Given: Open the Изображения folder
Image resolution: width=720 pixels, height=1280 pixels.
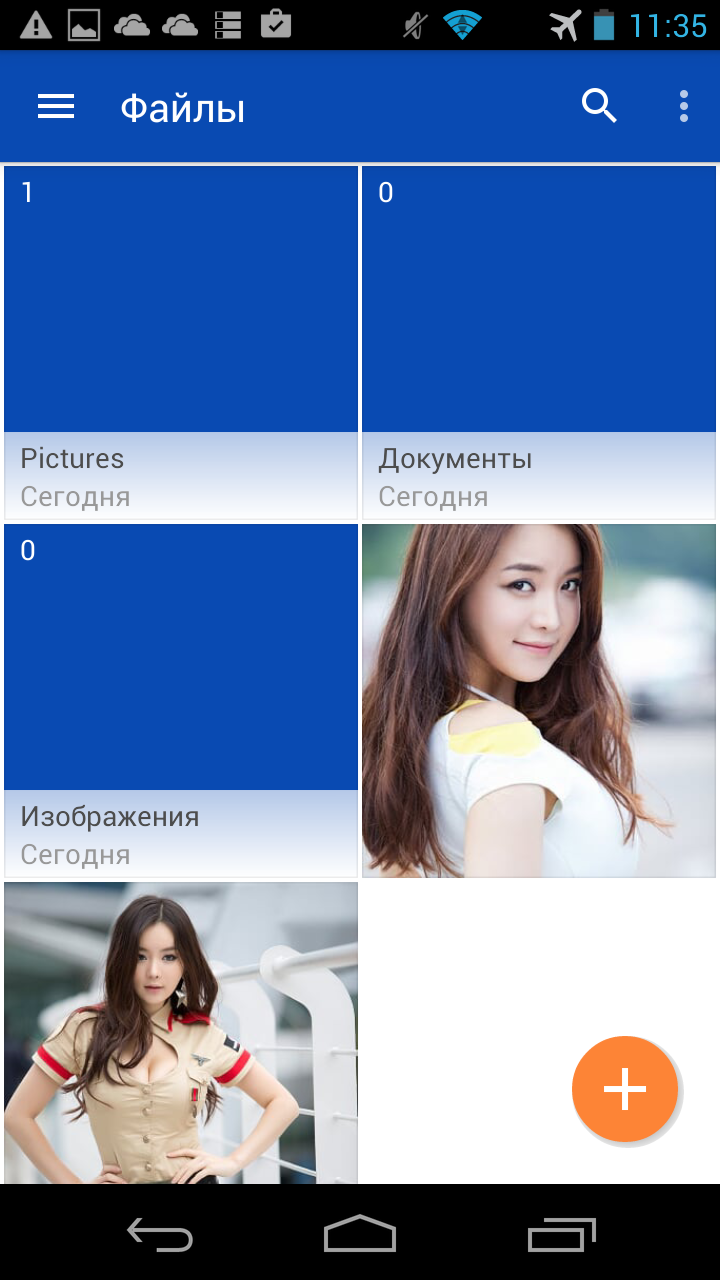Looking at the screenshot, I should [181, 701].
